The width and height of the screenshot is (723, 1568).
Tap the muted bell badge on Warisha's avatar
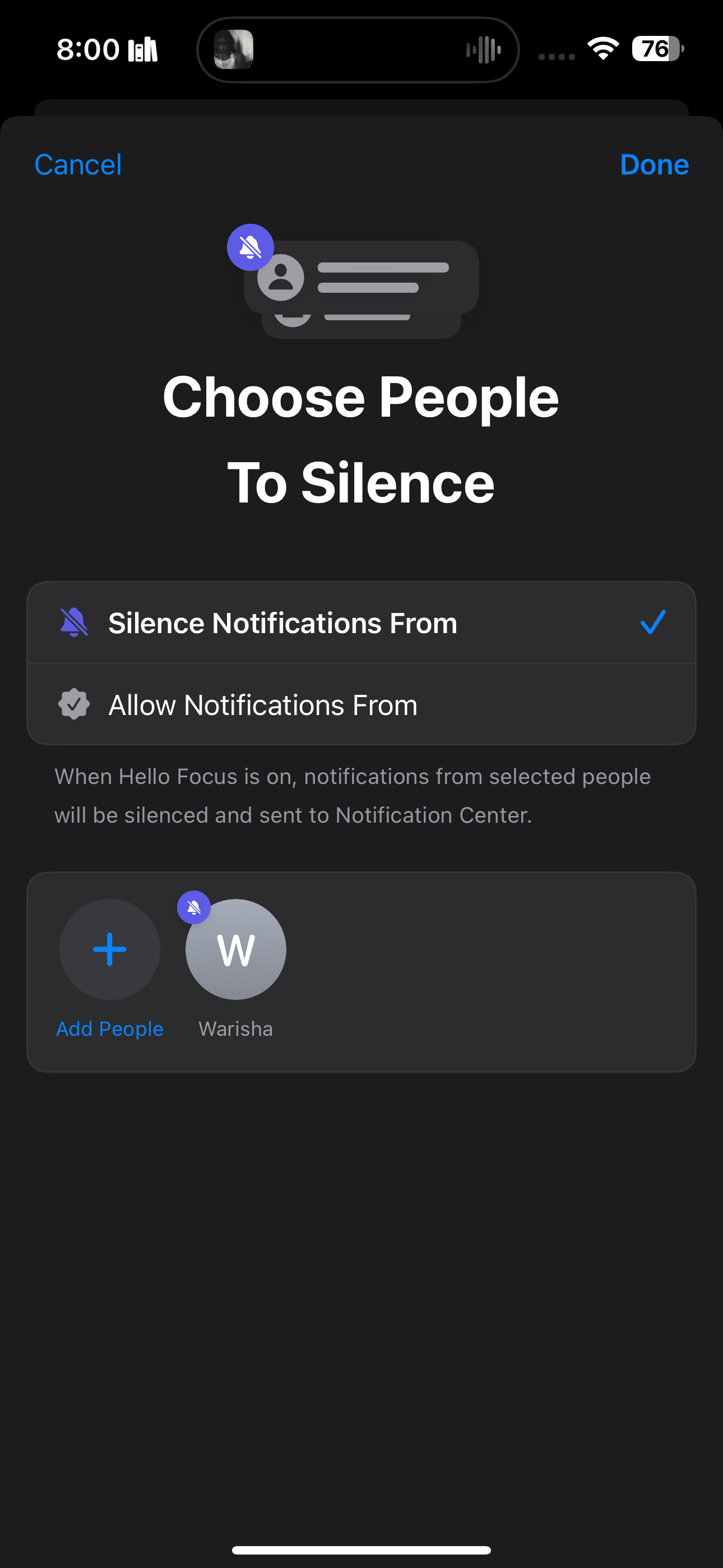pyautogui.click(x=193, y=906)
